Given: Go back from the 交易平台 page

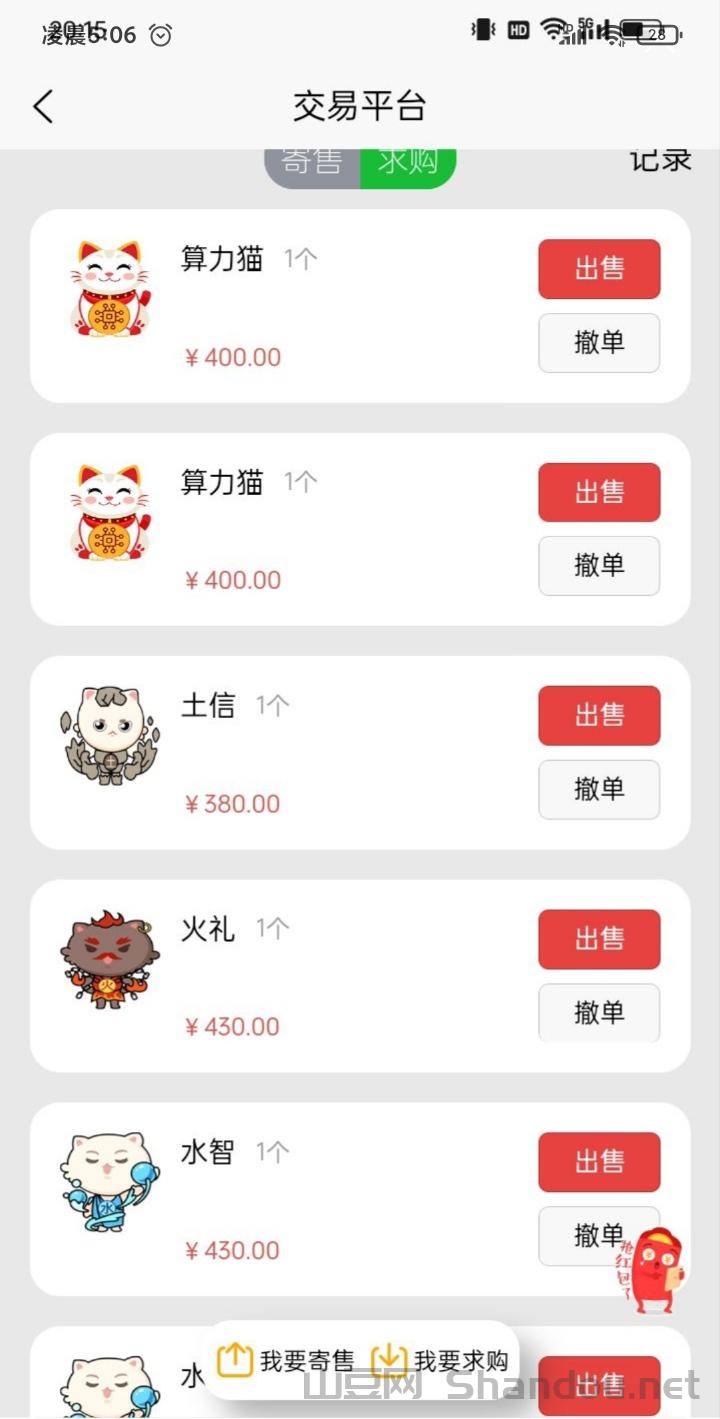Looking at the screenshot, I should coord(43,106).
